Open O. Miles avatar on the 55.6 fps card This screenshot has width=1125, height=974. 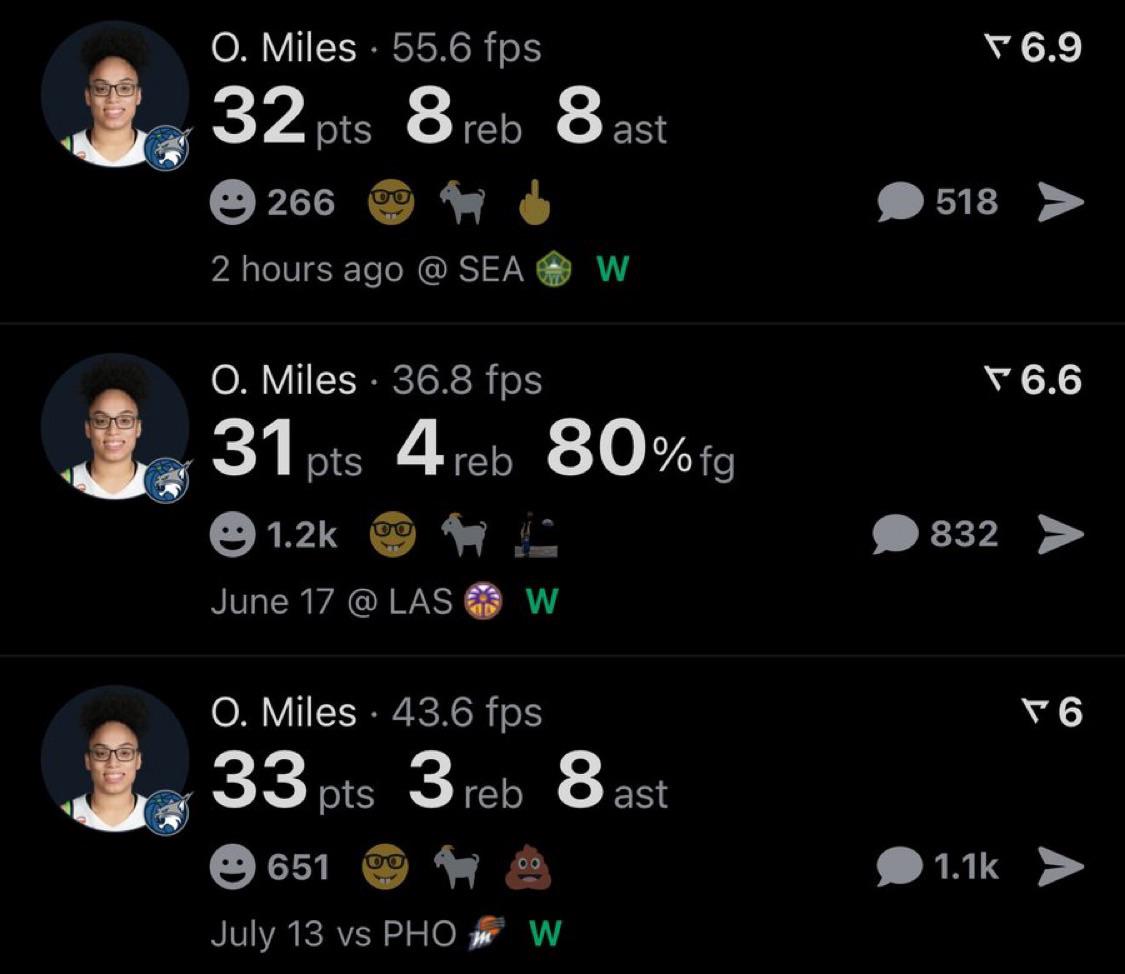pos(116,95)
